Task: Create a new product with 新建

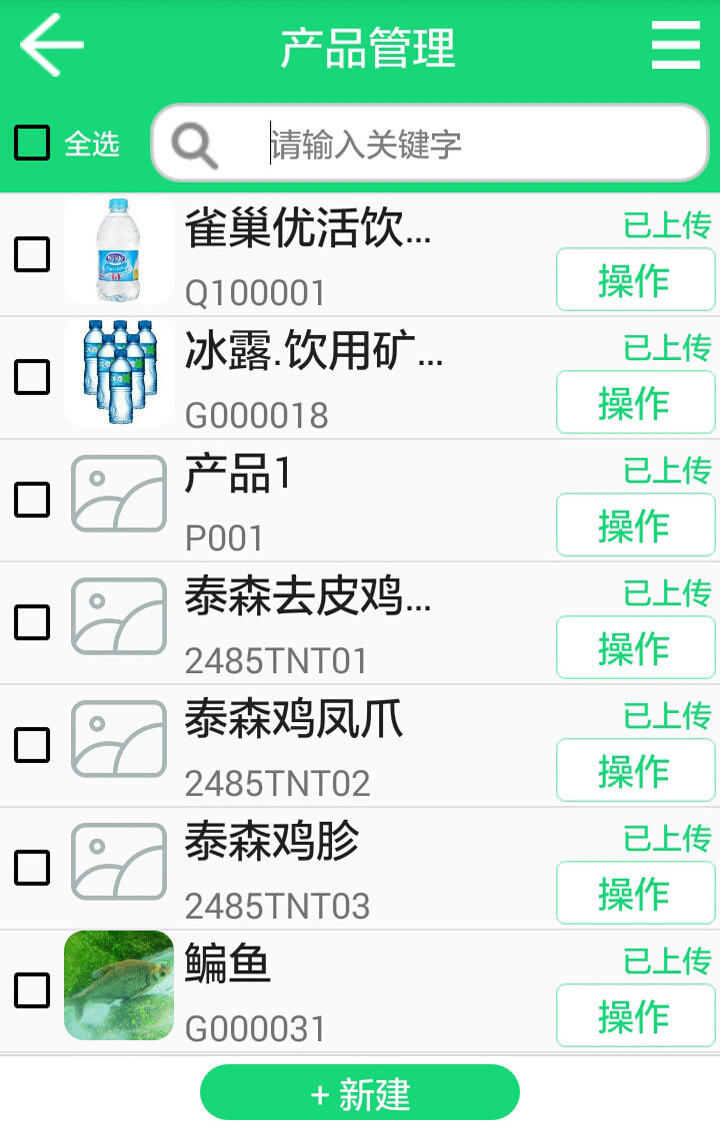Action: coord(360,1093)
